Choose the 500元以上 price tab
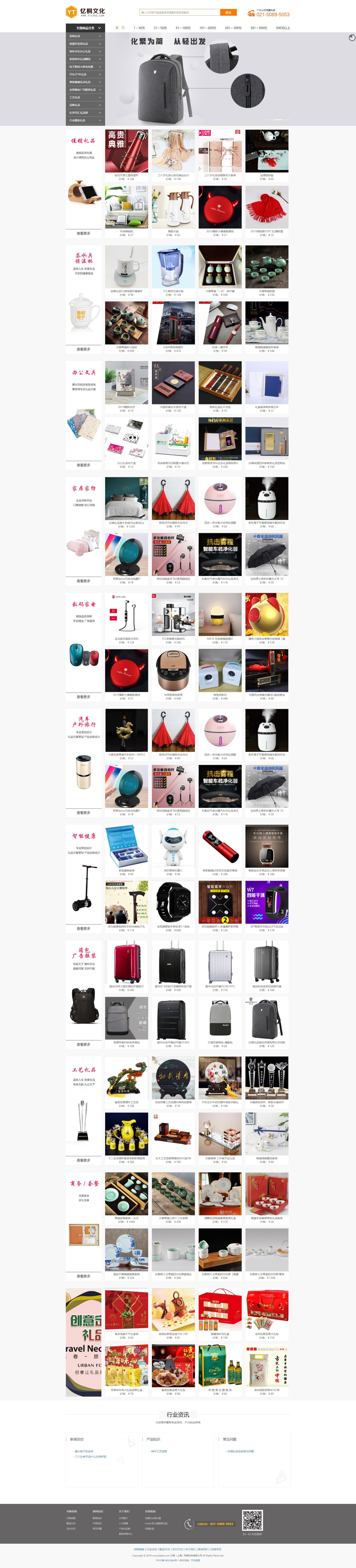The height and width of the screenshot is (1568, 356). [x=283, y=27]
